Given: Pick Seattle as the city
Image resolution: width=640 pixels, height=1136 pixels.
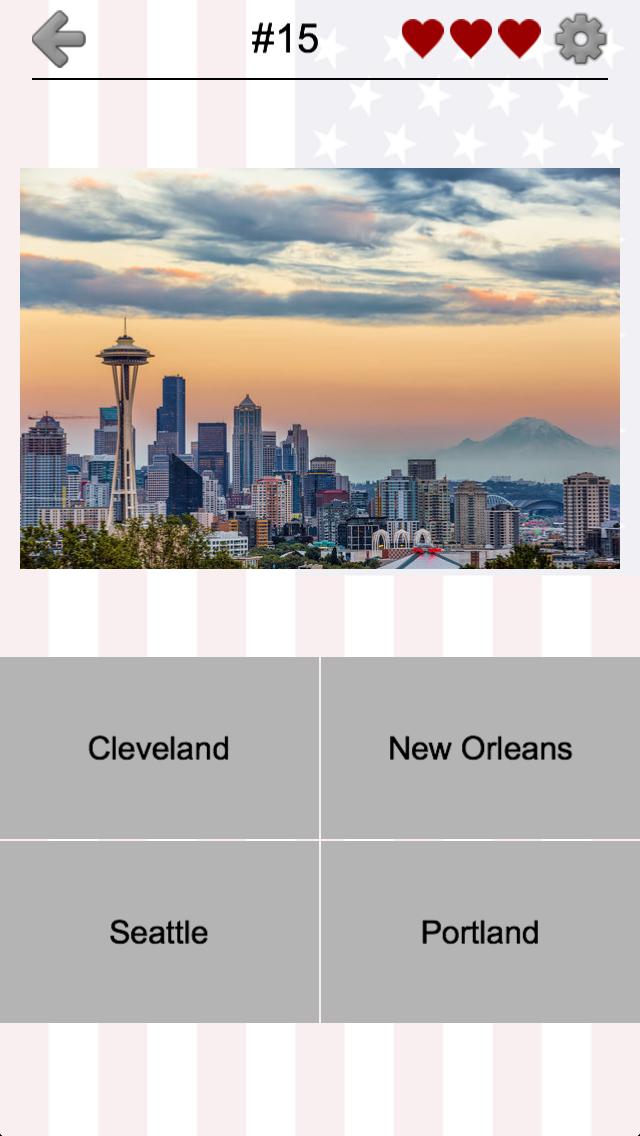Looking at the screenshot, I should tap(159, 932).
